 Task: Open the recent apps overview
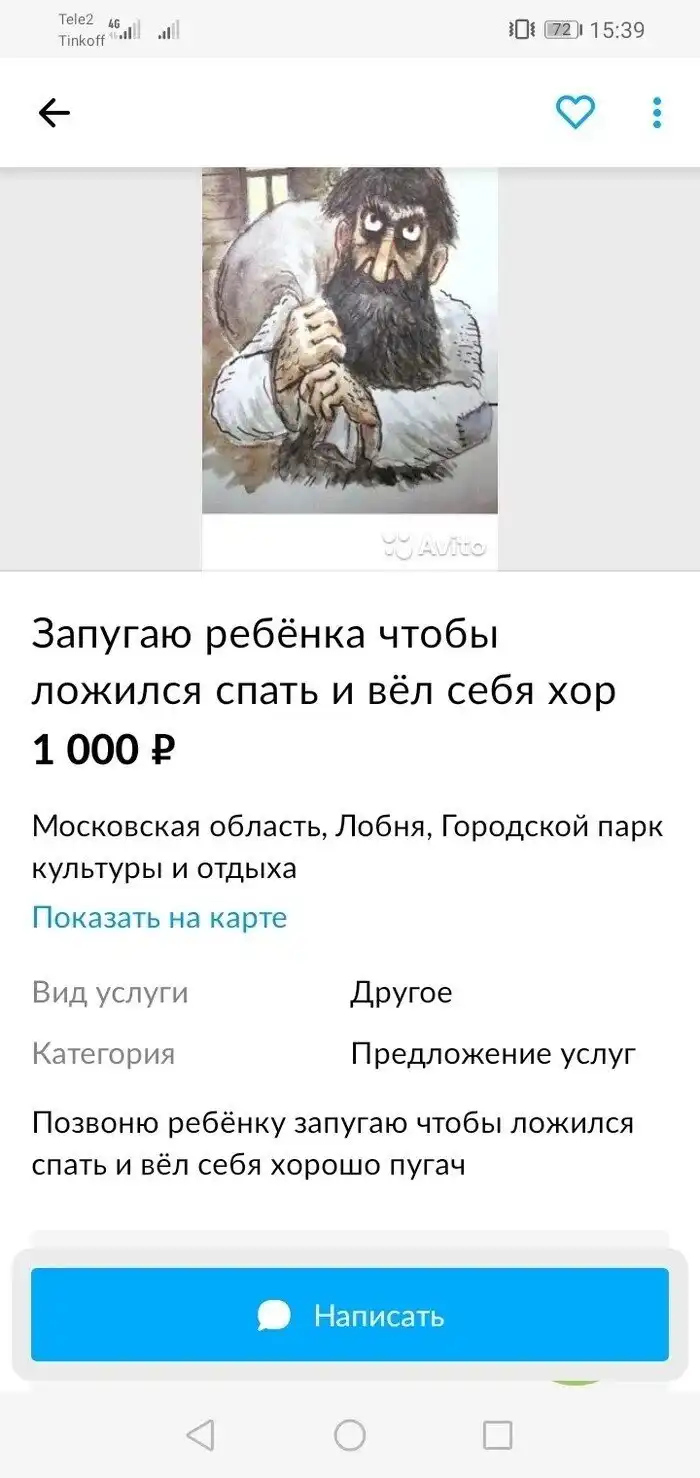click(498, 1435)
